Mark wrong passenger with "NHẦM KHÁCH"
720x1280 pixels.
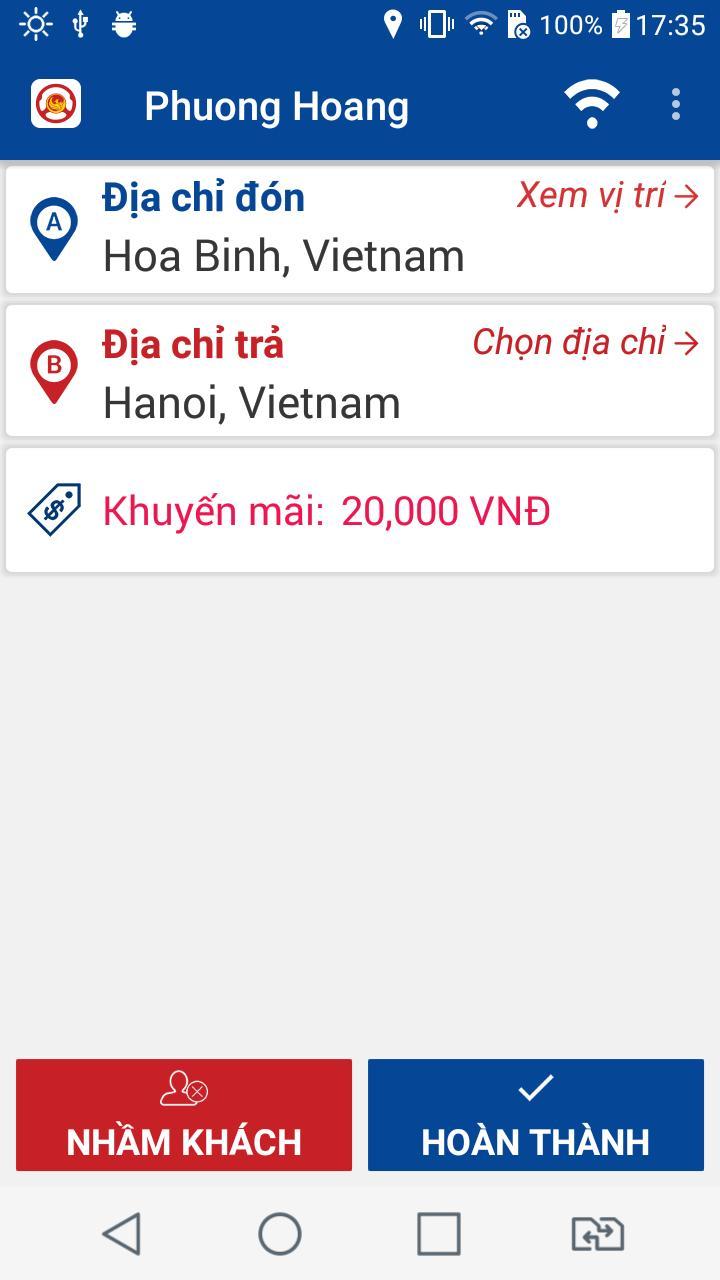click(184, 1115)
